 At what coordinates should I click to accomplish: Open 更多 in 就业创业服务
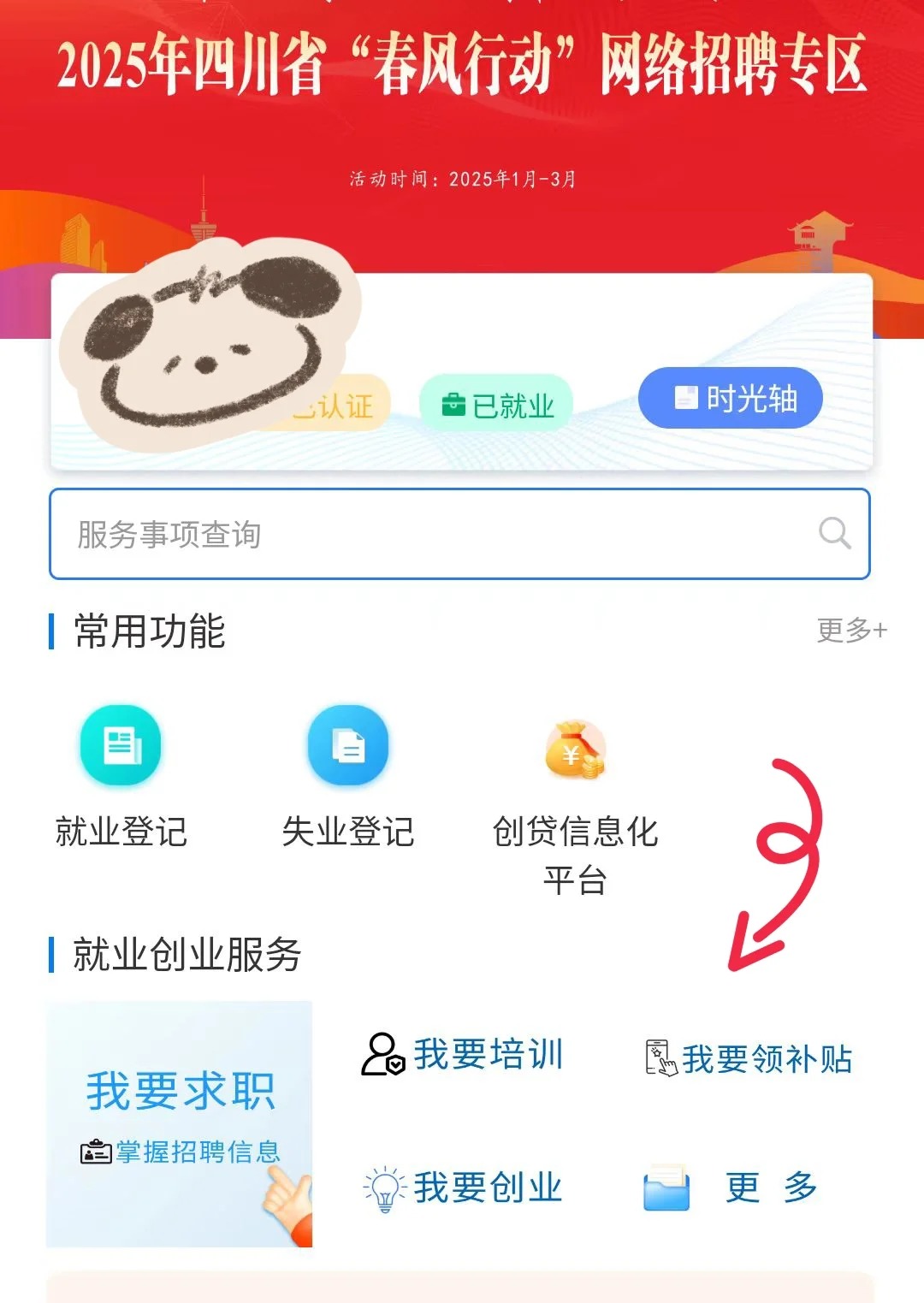pos(731,1188)
